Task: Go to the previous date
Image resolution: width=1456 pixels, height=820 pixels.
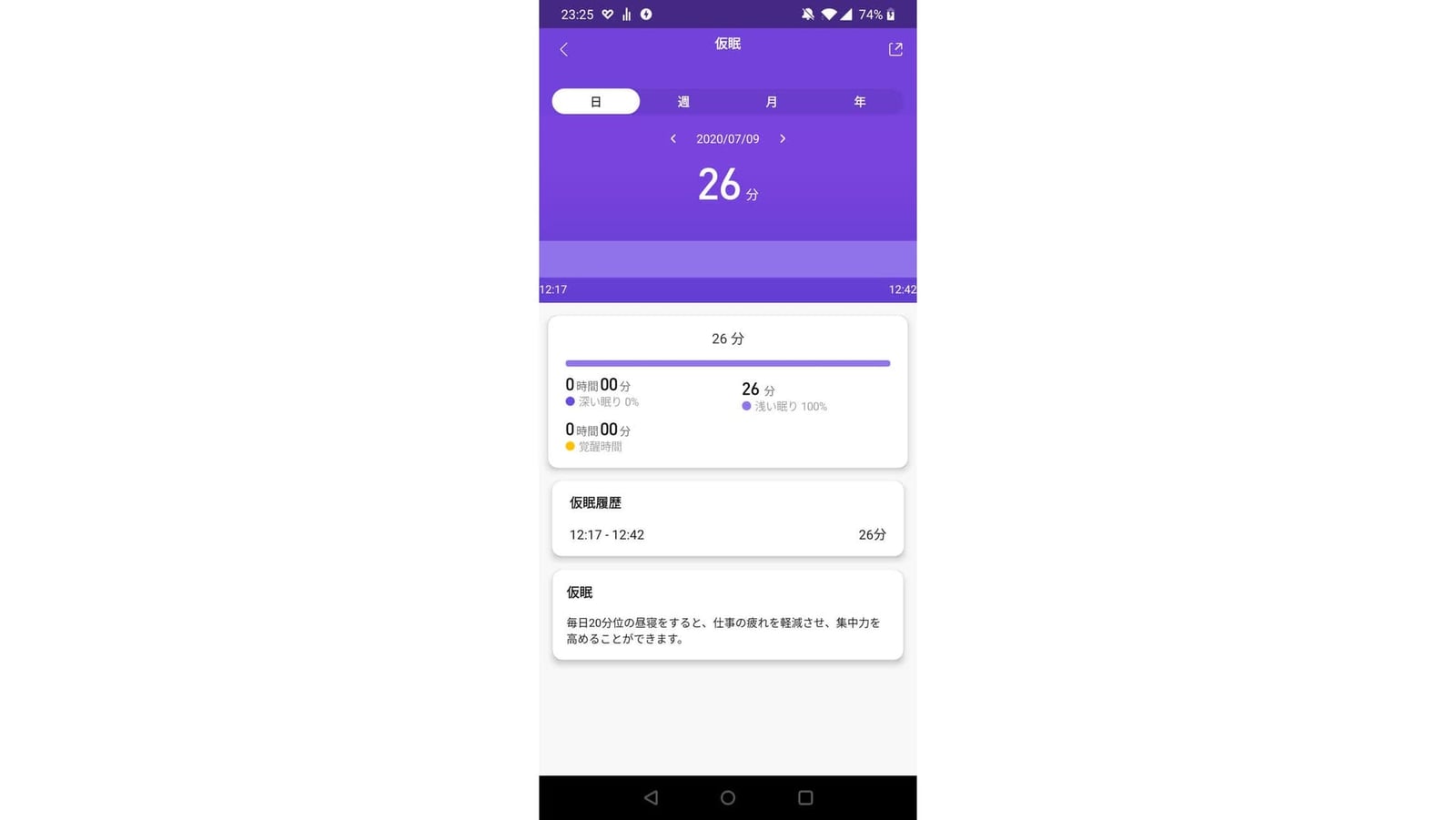Action: pos(673,139)
